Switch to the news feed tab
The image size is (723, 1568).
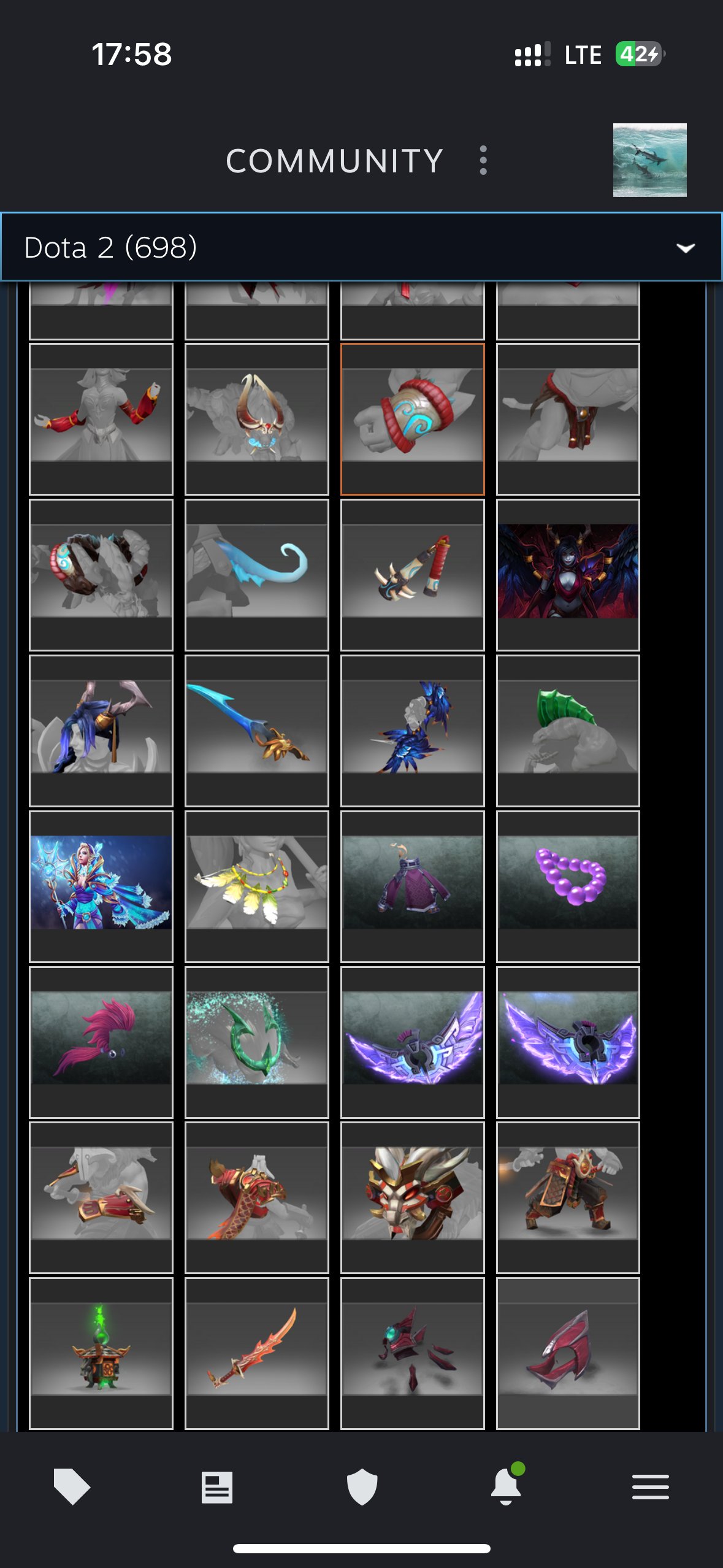click(x=217, y=1487)
